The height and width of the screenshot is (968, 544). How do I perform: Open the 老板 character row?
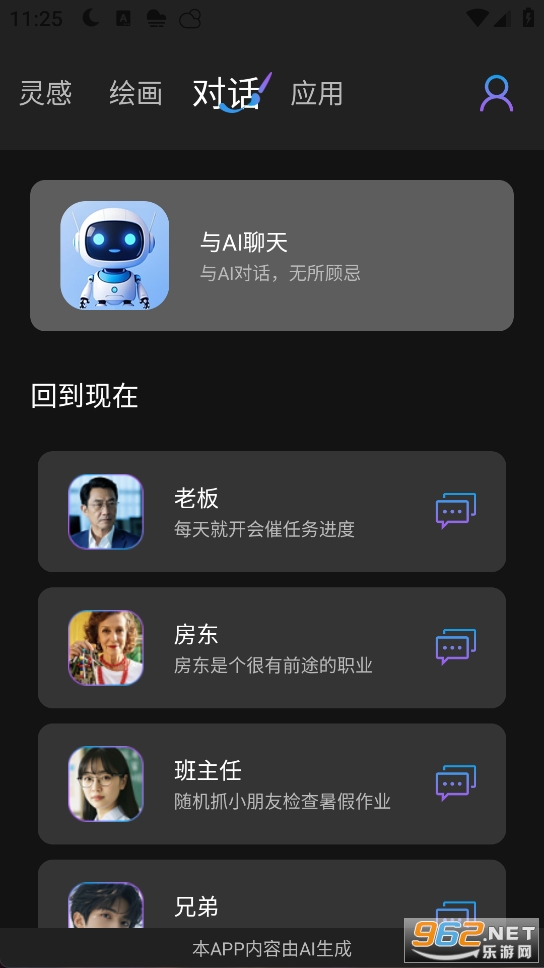[272, 511]
